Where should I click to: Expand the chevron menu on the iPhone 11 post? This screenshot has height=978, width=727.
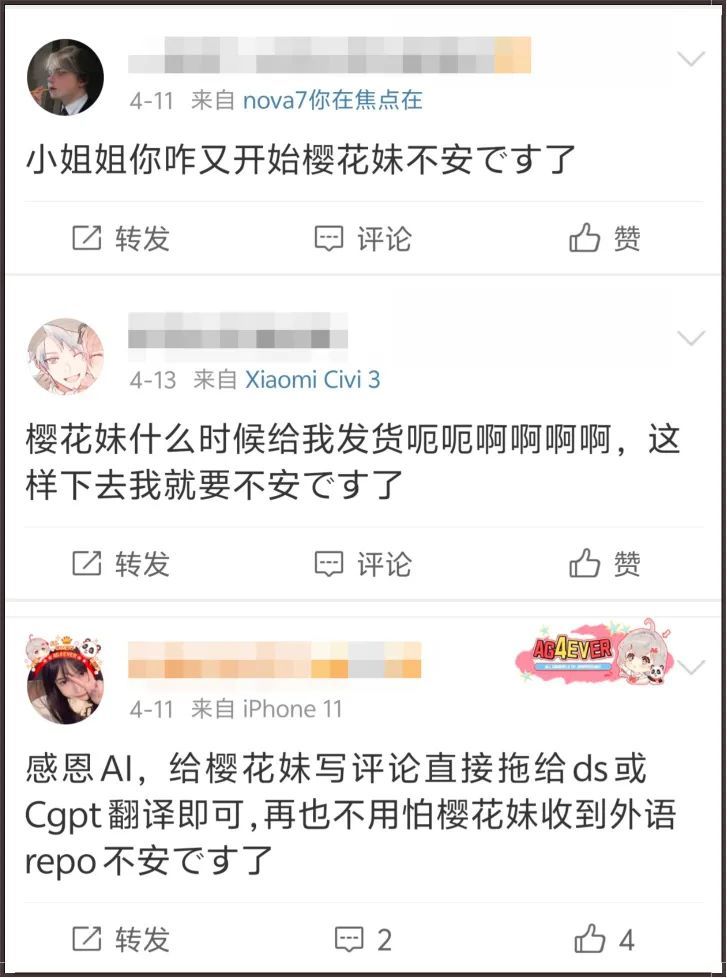(x=691, y=667)
